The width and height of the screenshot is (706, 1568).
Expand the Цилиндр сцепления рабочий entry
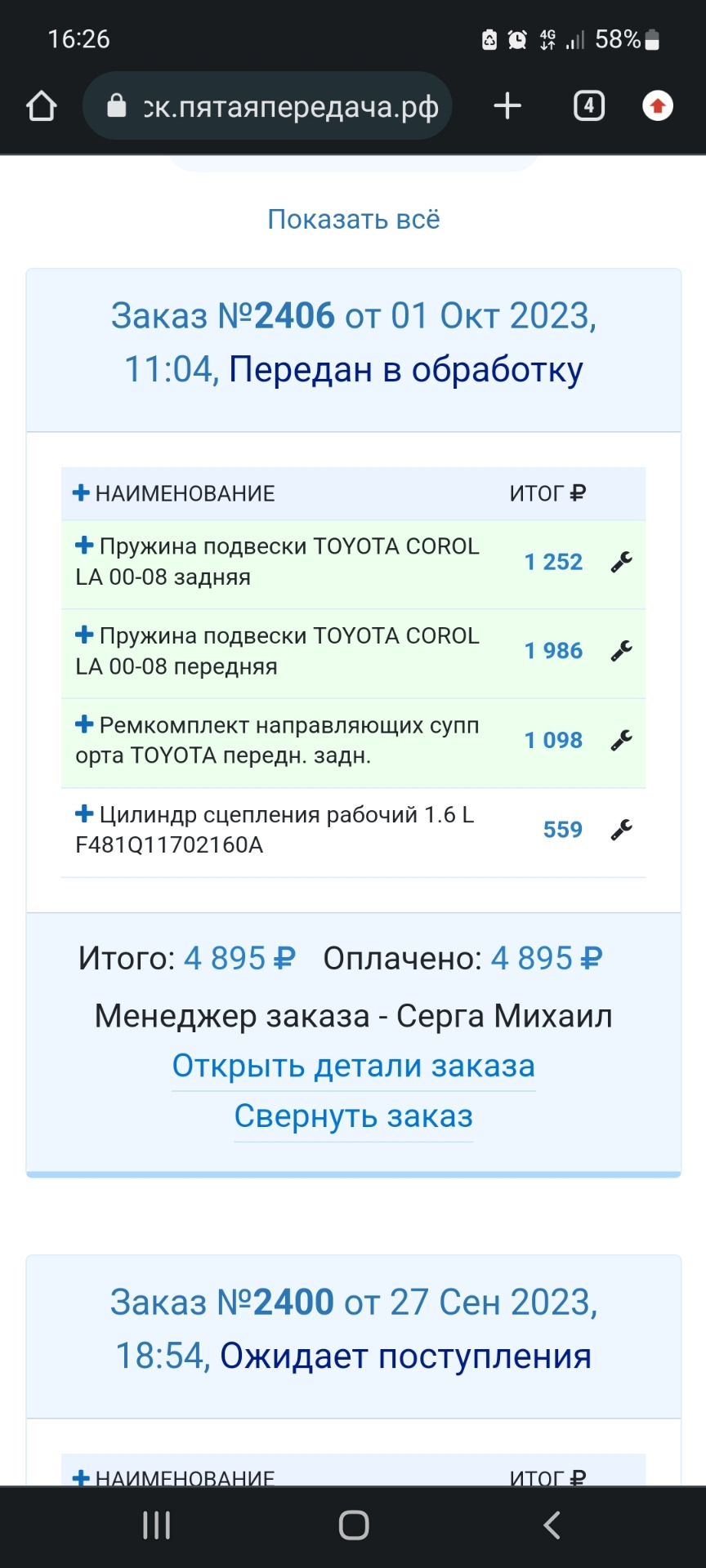tap(83, 813)
